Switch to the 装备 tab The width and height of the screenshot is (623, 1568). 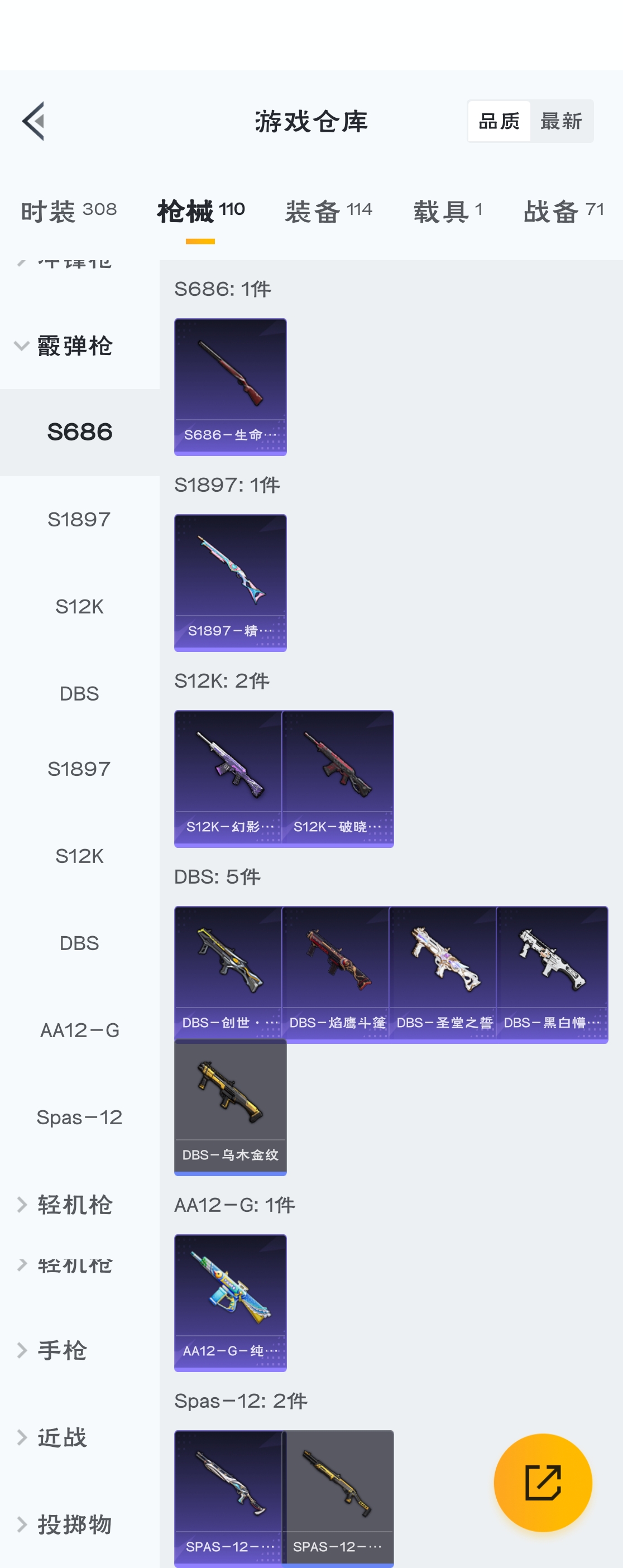pos(328,210)
